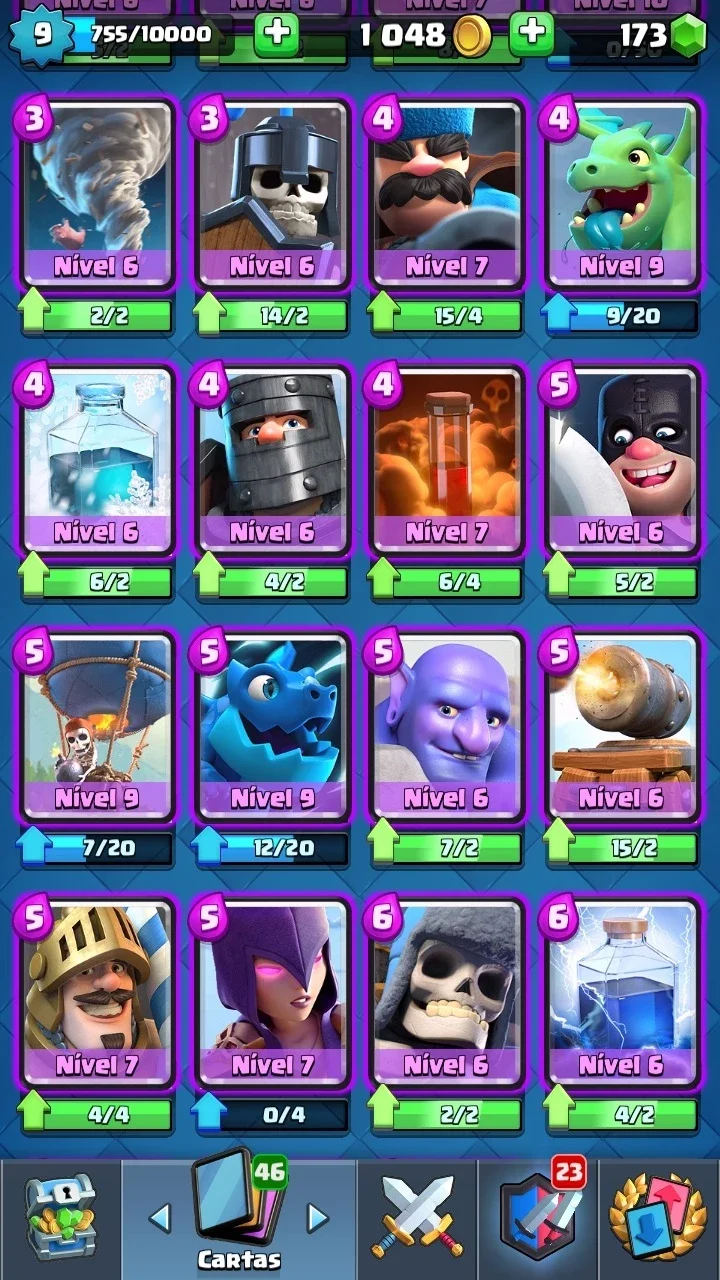Switch to the chest shop tab

click(60, 1219)
